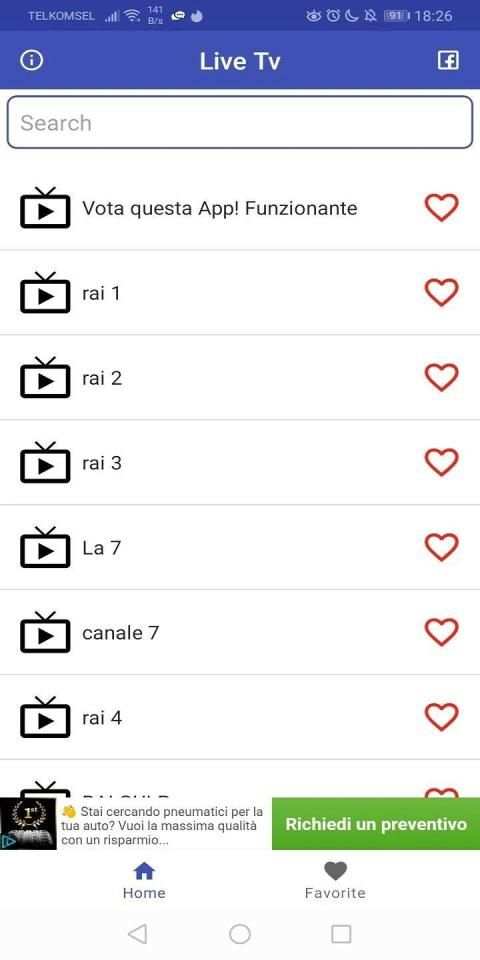Tap the heart next to canale 7
Screen dimensions: 480x960
[x=441, y=632]
